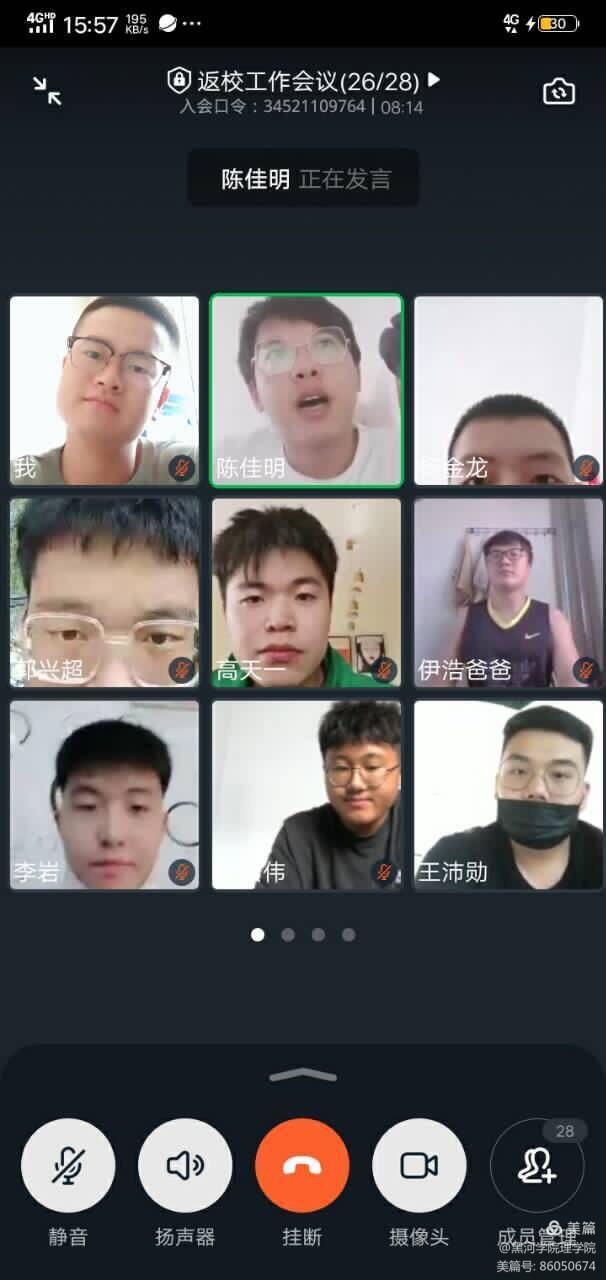
Task: Toggle the 扬声器 speaker
Action: [x=185, y=1166]
